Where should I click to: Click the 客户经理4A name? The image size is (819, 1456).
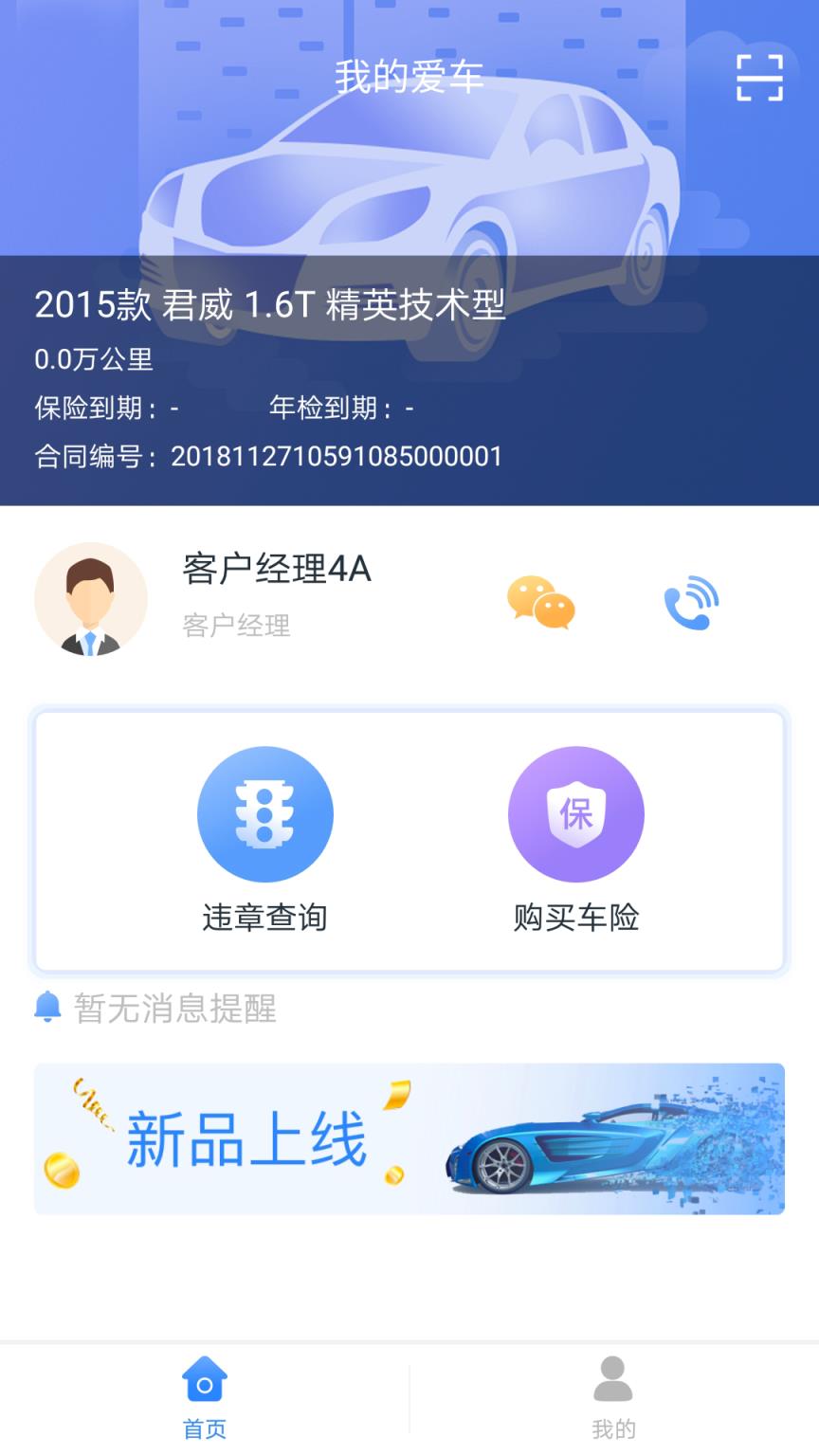pyautogui.click(x=276, y=570)
